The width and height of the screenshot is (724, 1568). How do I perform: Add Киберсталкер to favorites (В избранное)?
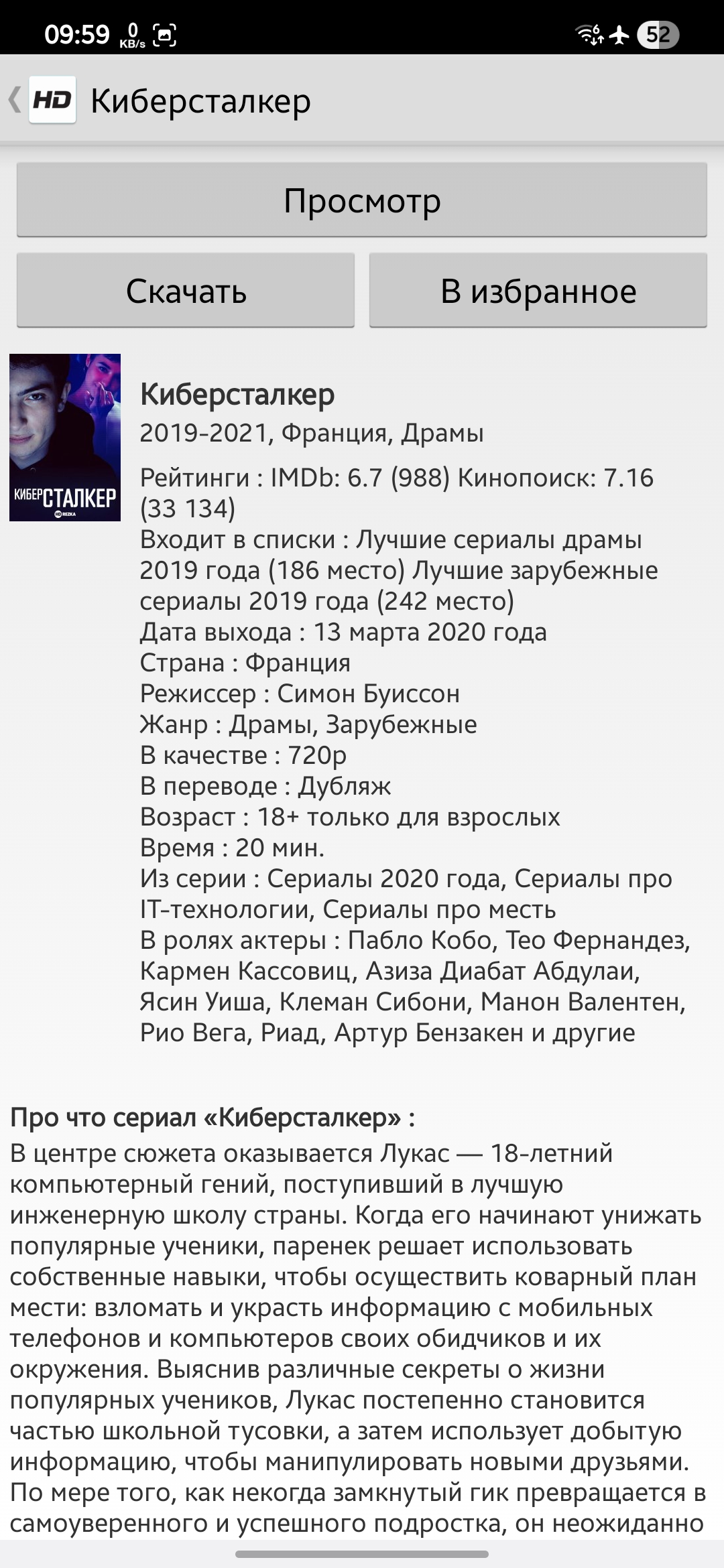click(x=538, y=290)
